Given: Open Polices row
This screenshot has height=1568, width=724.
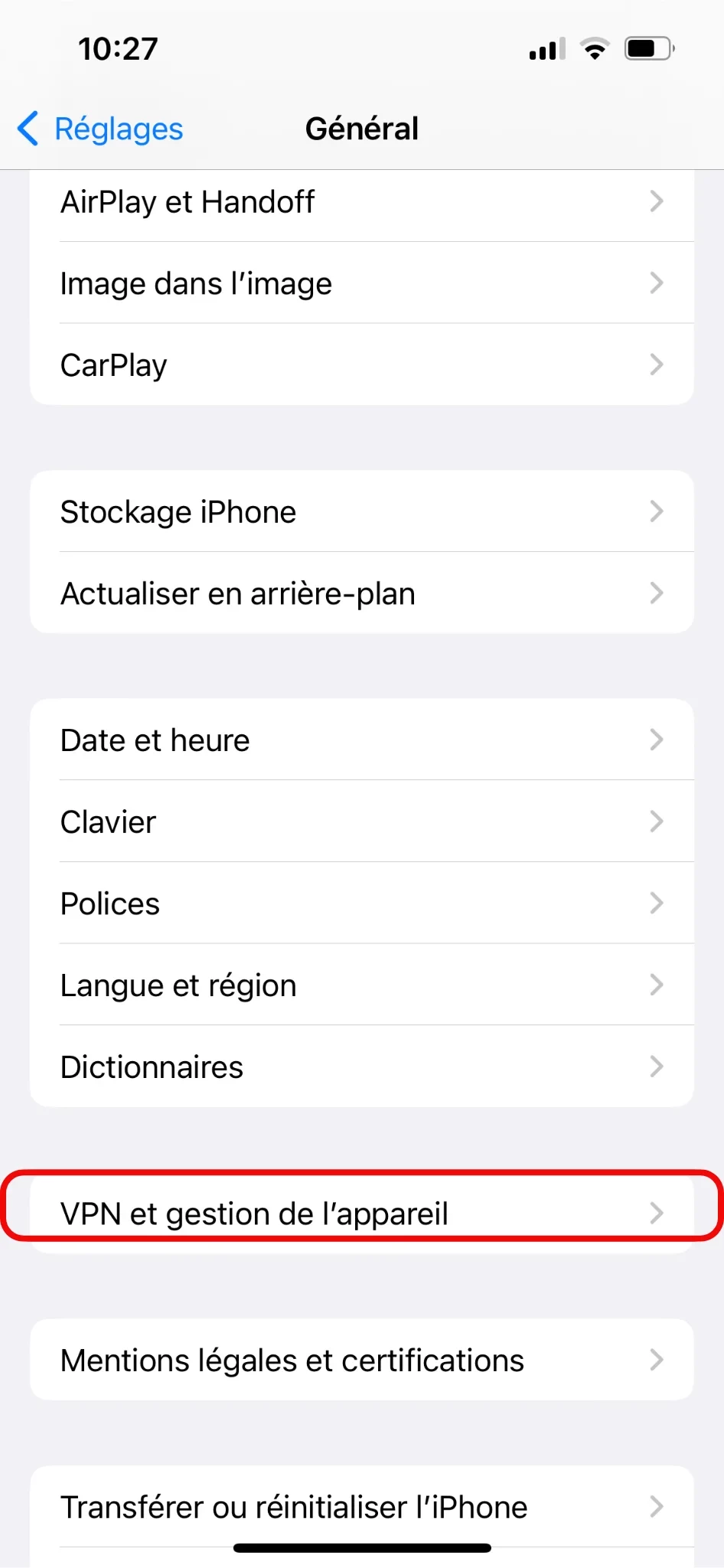Looking at the screenshot, I should click(x=361, y=903).
